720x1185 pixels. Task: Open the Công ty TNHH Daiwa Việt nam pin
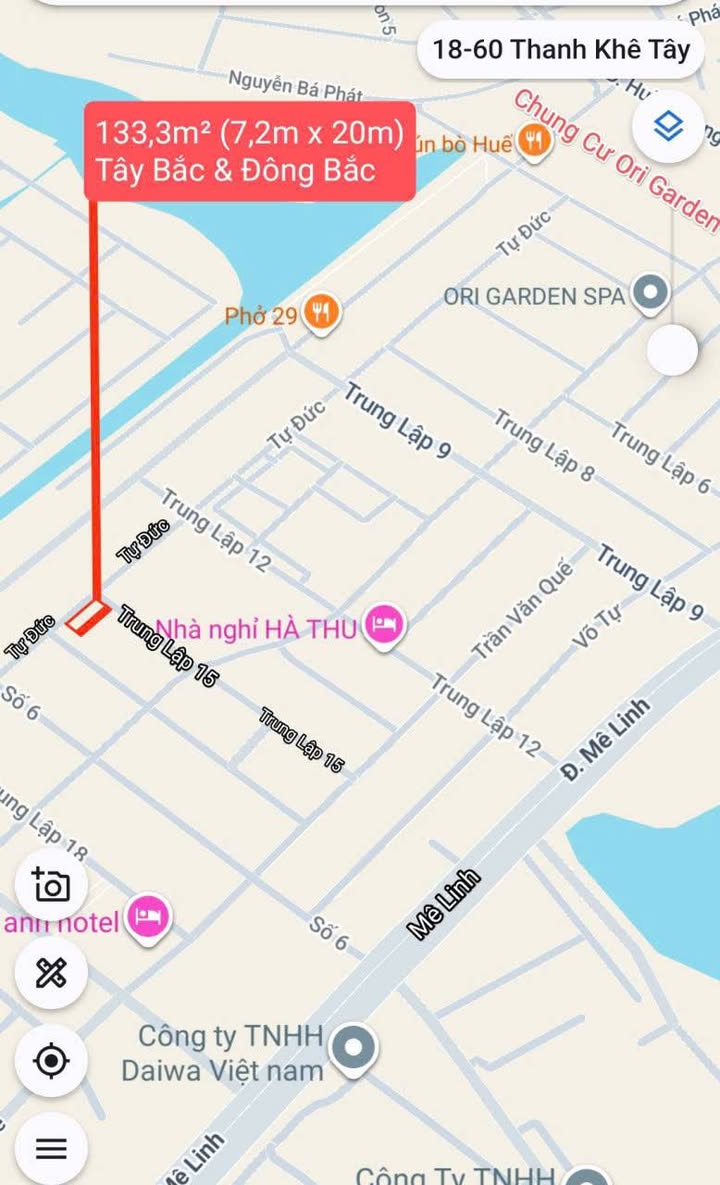353,1049
